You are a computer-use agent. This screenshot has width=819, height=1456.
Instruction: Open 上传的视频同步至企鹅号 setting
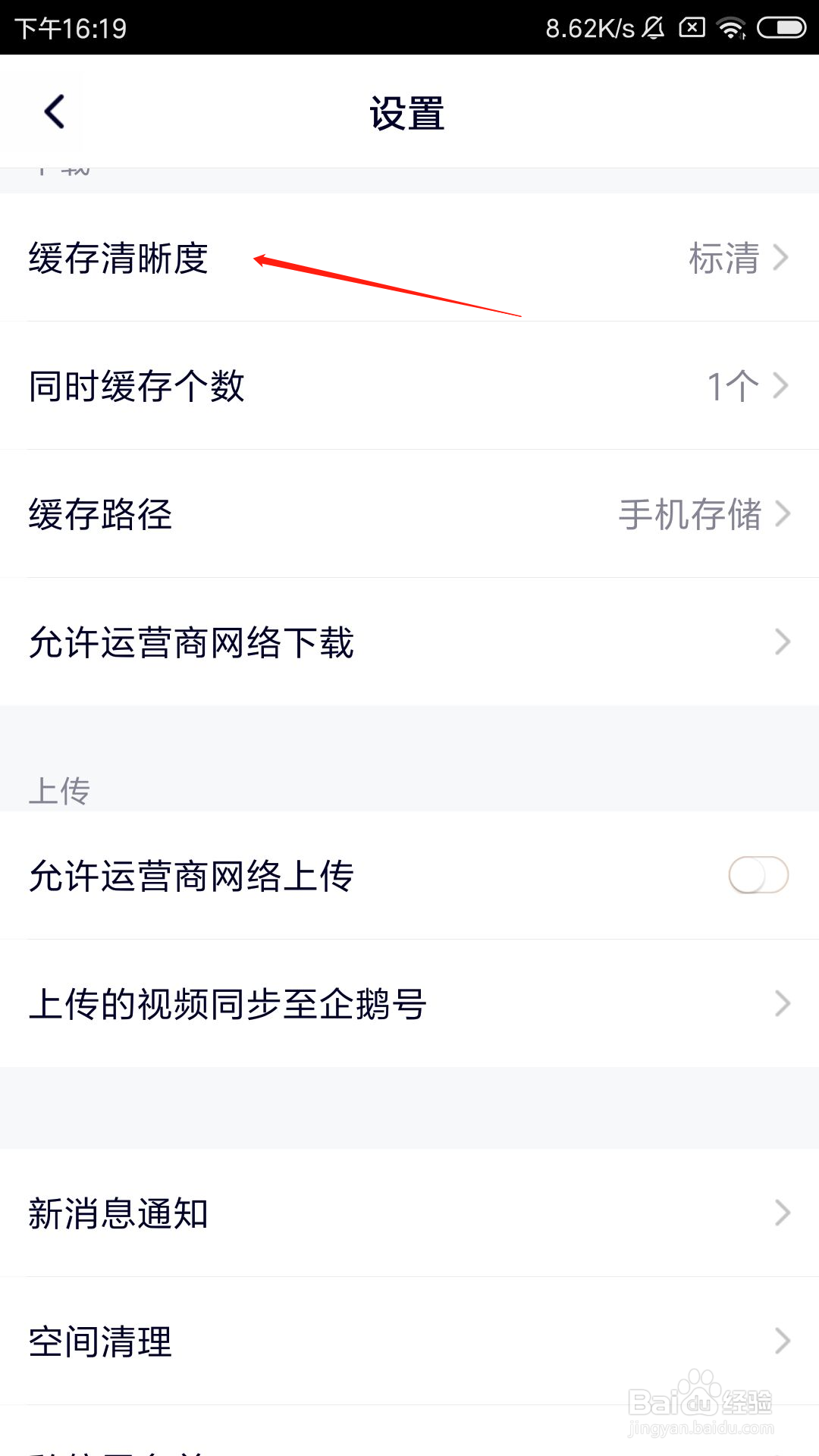(x=409, y=1003)
